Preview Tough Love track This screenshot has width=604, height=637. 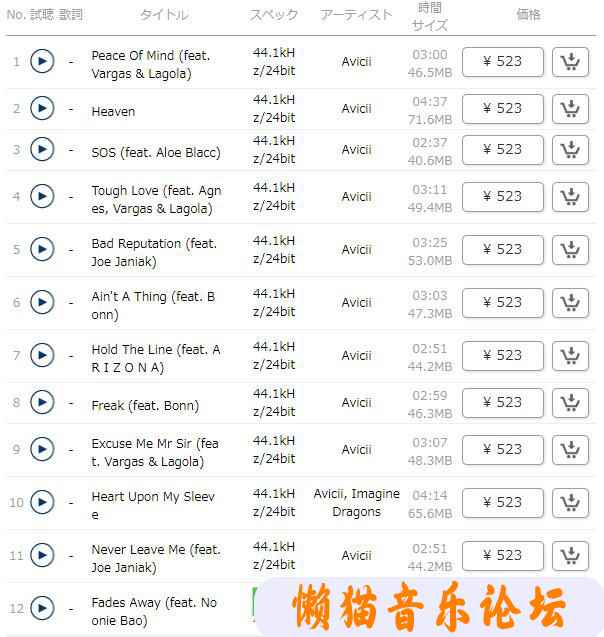[x=42, y=196]
